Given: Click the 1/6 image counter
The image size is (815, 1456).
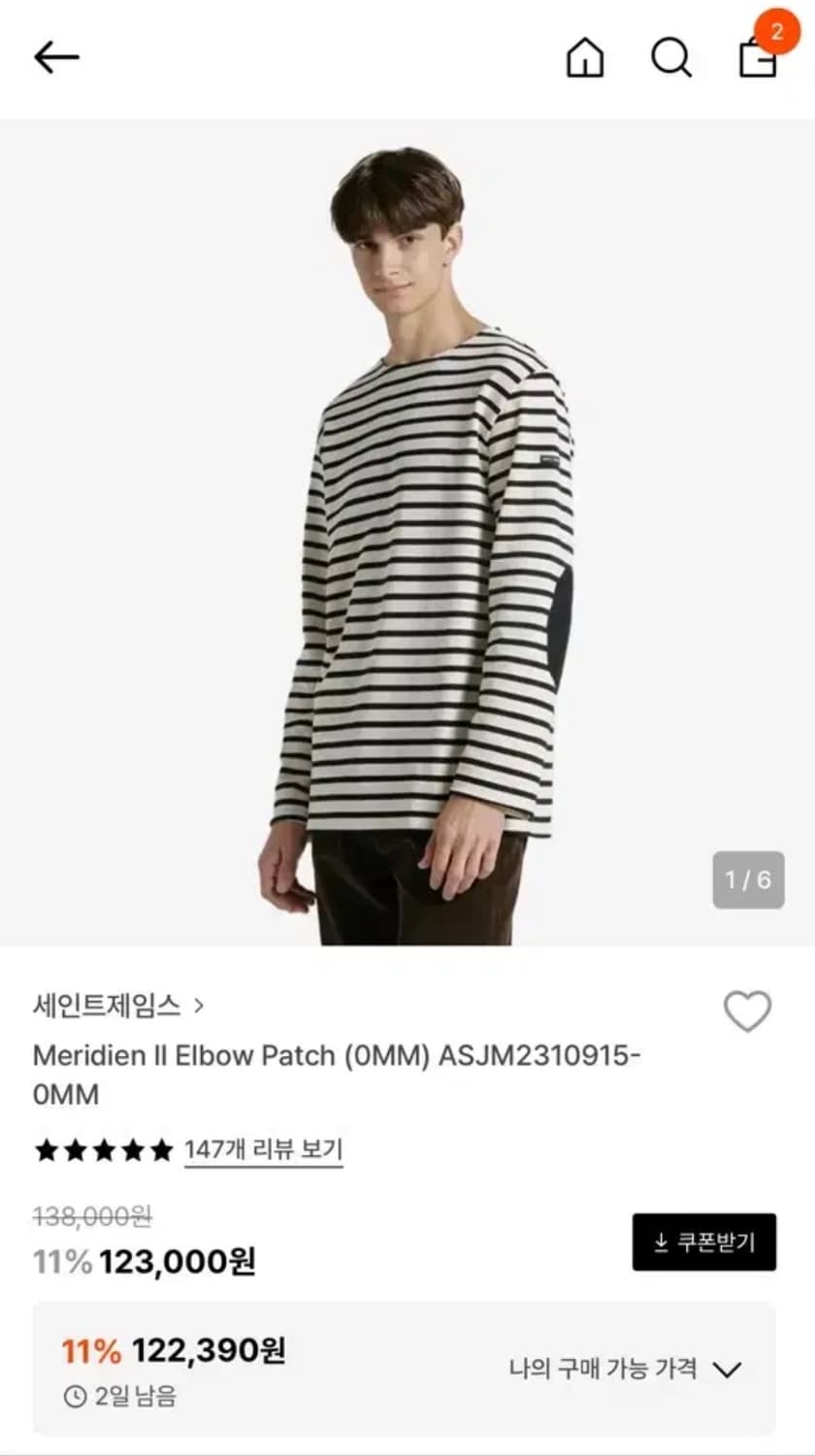Looking at the screenshot, I should click(747, 881).
